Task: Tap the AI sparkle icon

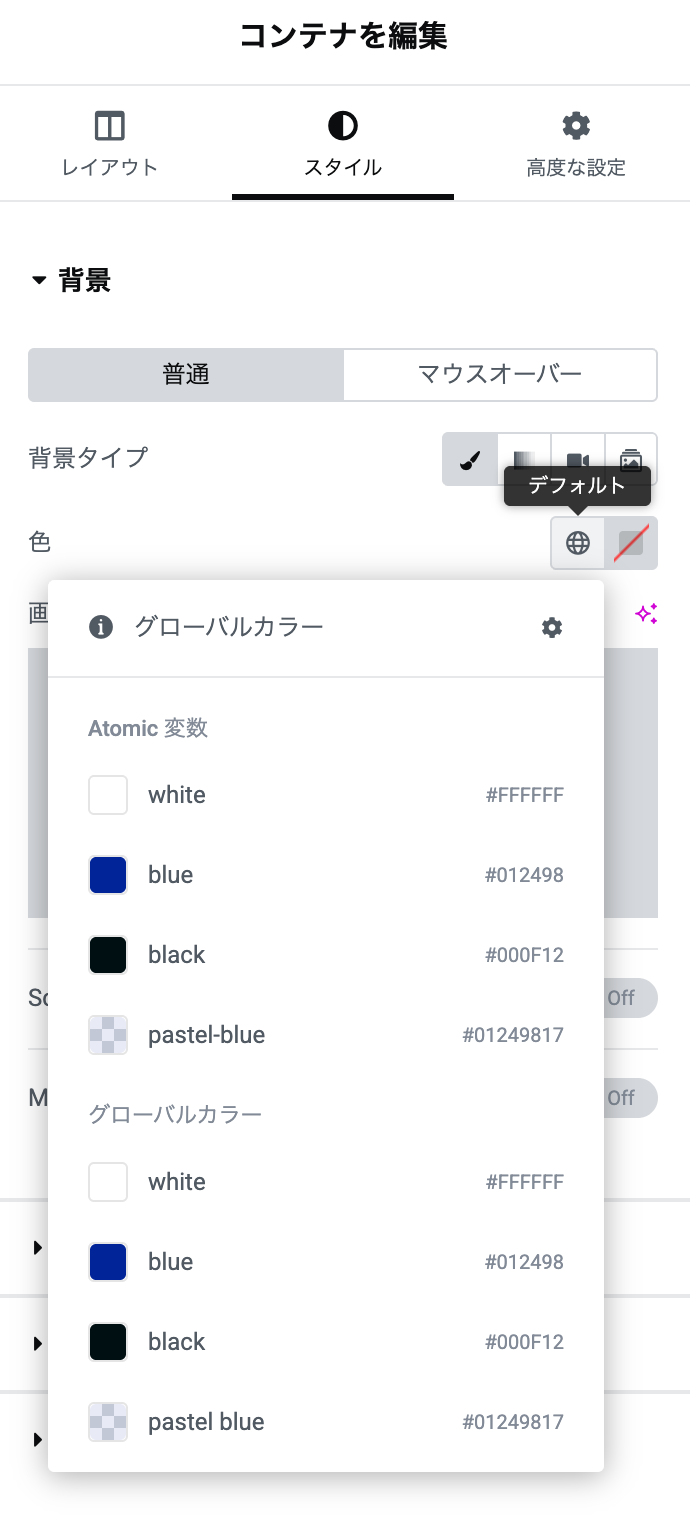Action: click(646, 614)
